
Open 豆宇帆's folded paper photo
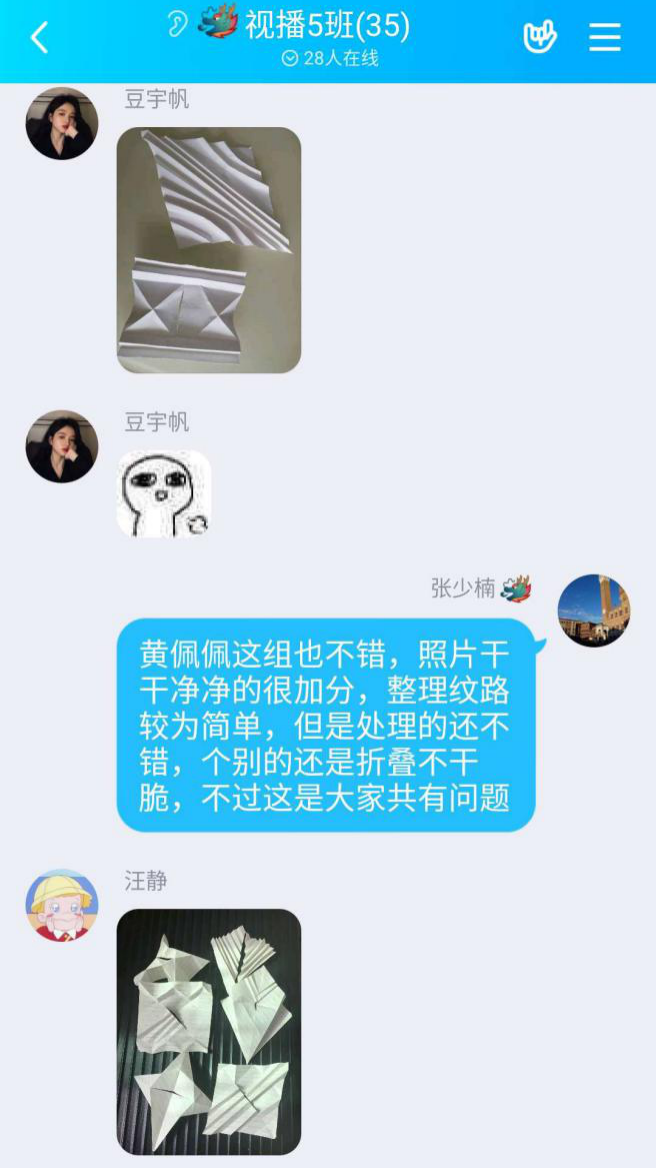(209, 250)
